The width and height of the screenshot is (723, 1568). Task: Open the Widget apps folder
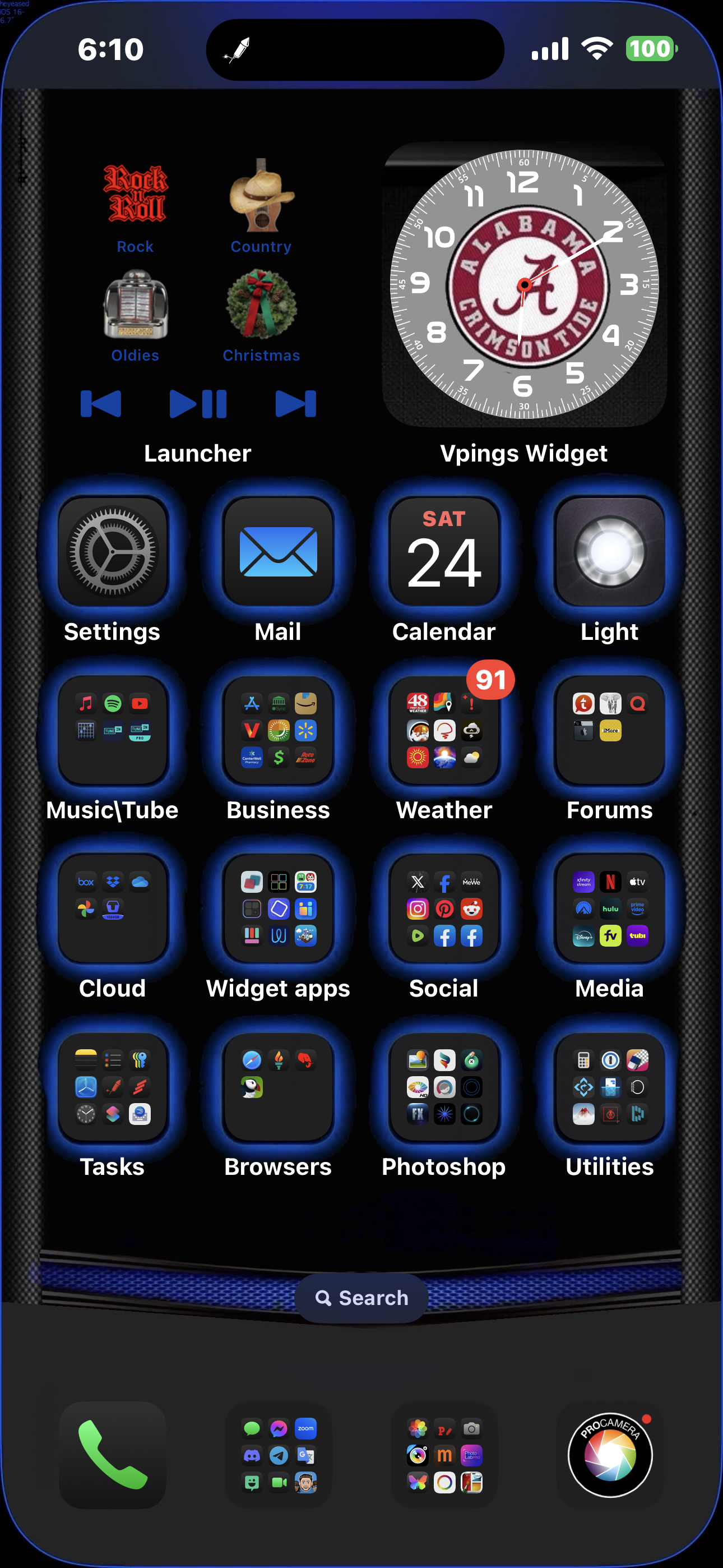[x=278, y=908]
